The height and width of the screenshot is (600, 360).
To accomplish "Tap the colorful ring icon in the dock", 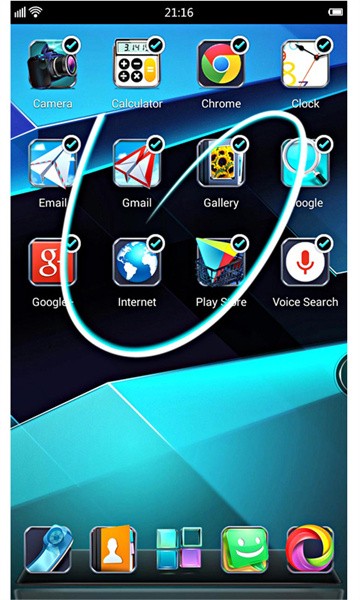I will tap(310, 549).
